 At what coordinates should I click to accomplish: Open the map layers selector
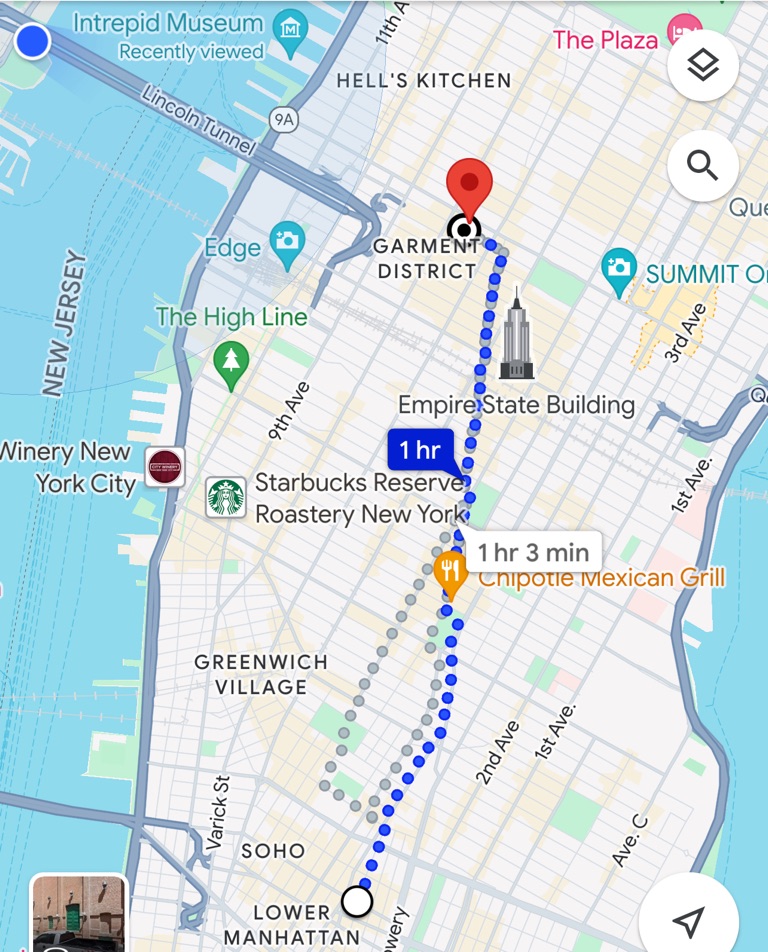703,66
